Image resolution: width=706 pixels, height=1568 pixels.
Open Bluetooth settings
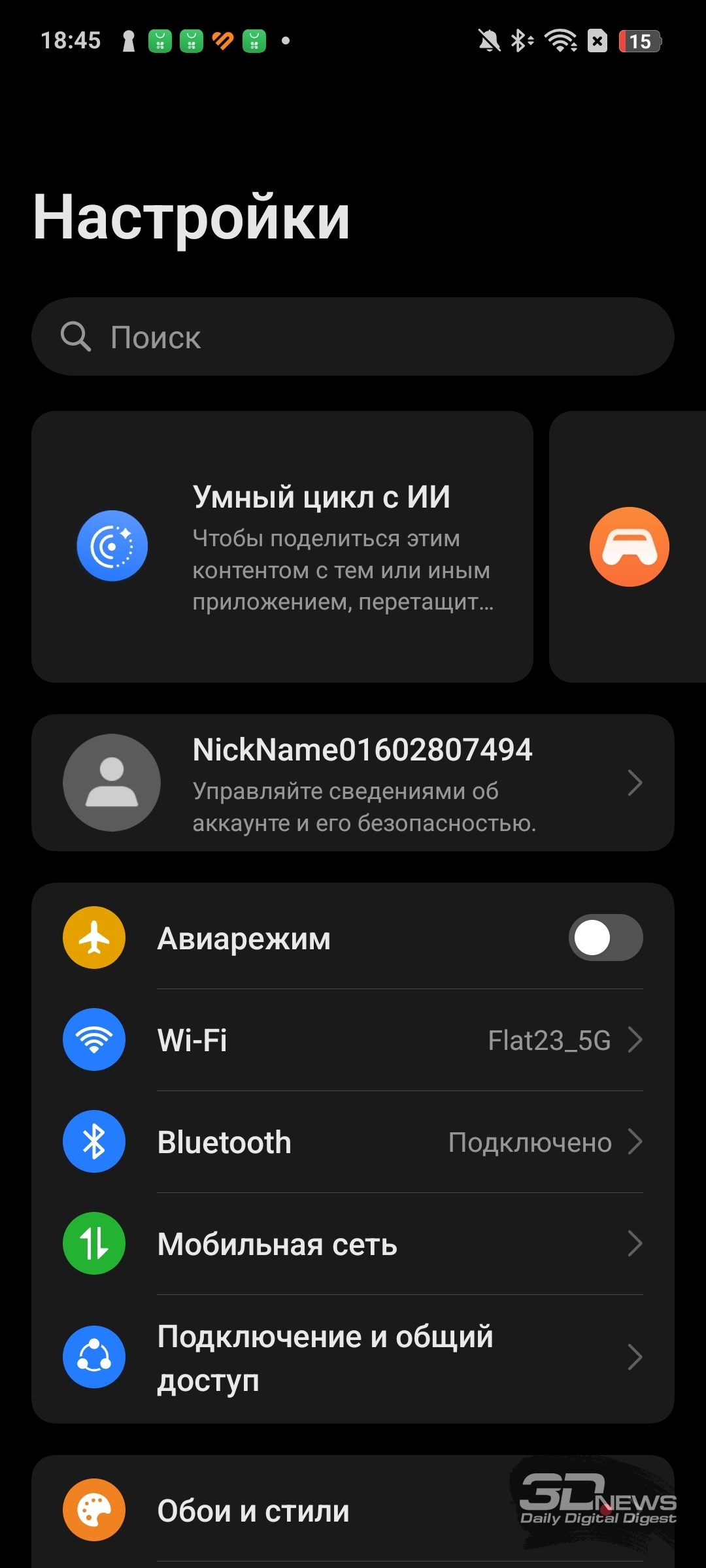(353, 1141)
